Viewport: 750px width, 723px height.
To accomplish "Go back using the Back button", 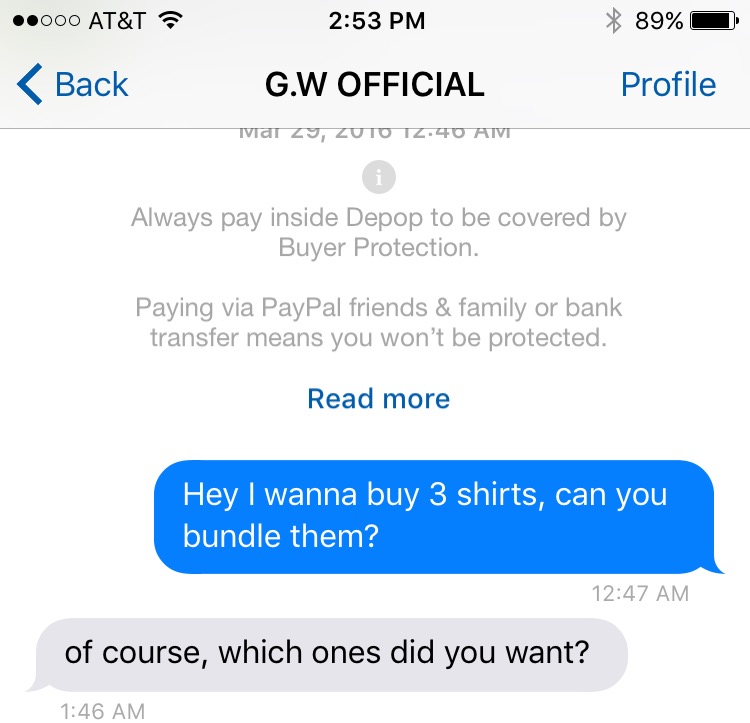I will point(73,84).
